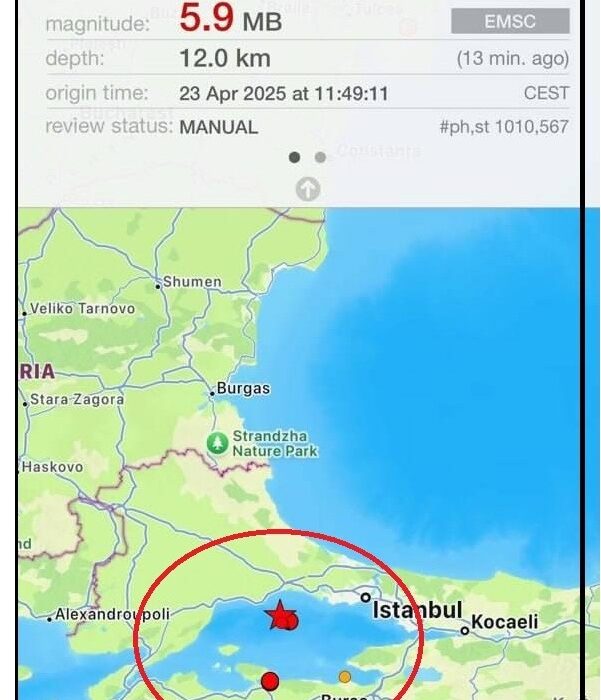
Task: Open the EMSC source badge
Action: 510,21
